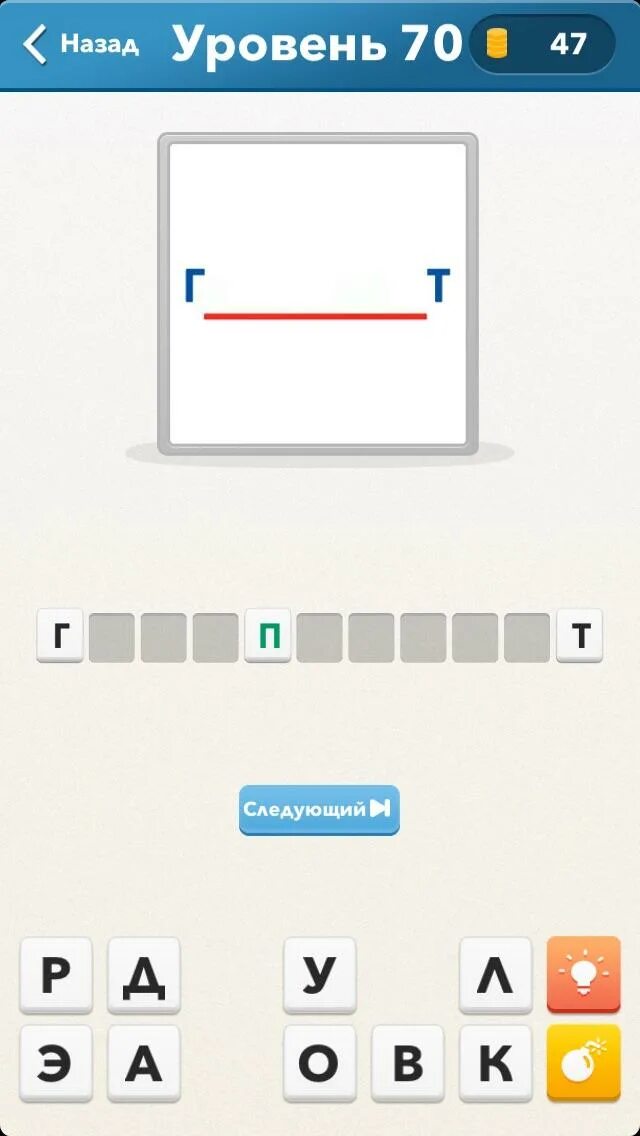Tap the letter tile В

407,1063
